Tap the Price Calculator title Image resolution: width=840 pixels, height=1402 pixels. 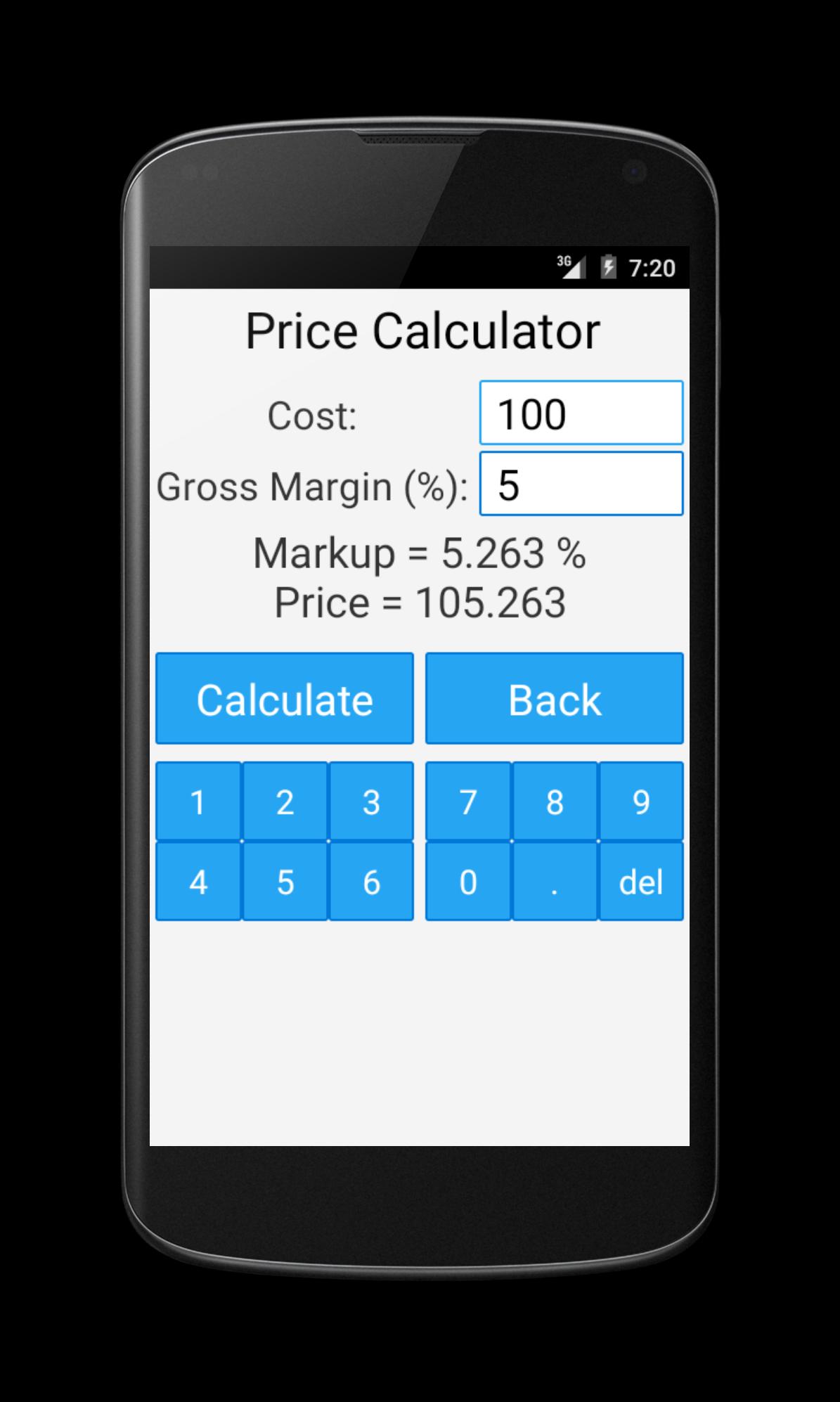[422, 330]
